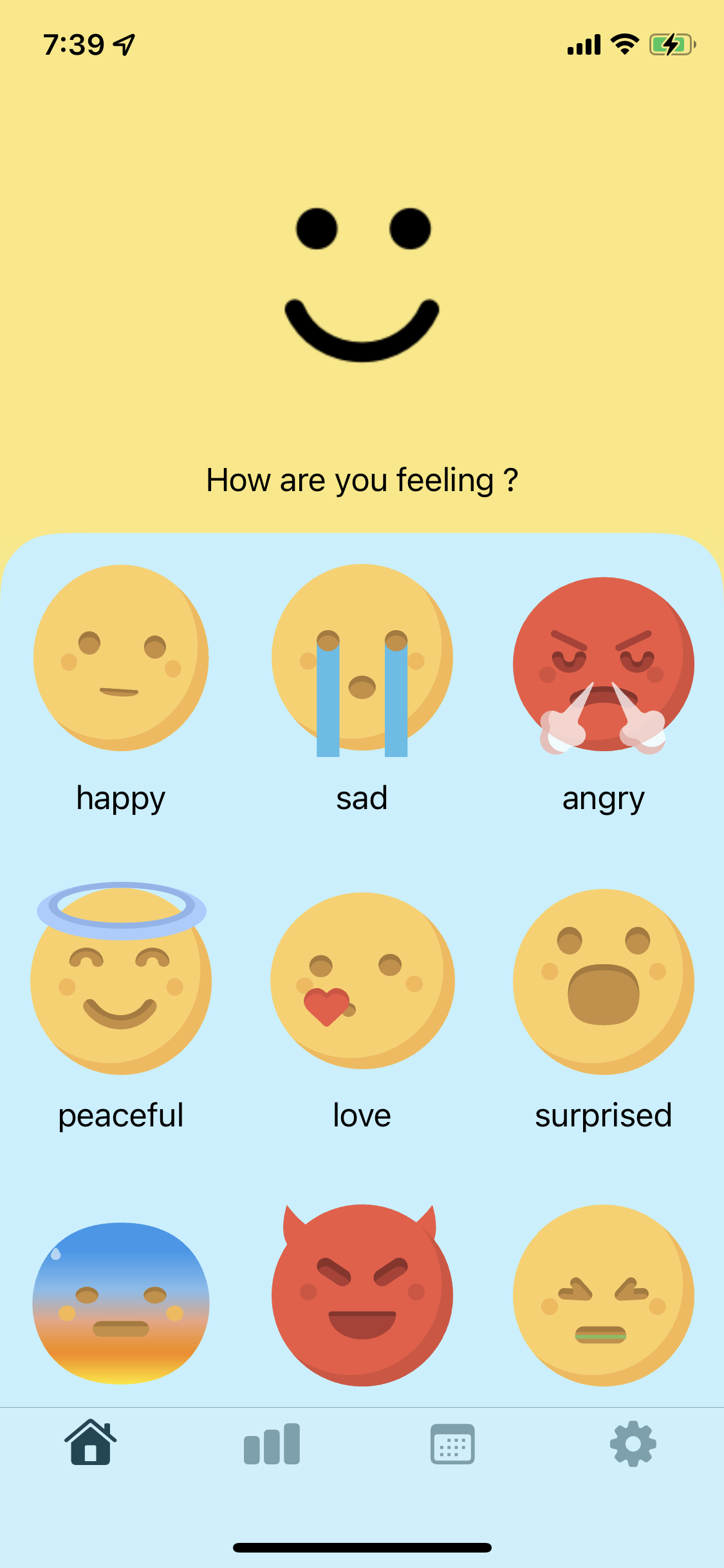This screenshot has height=1568, width=724.
Task: Choose the love emoji
Action: (x=362, y=980)
